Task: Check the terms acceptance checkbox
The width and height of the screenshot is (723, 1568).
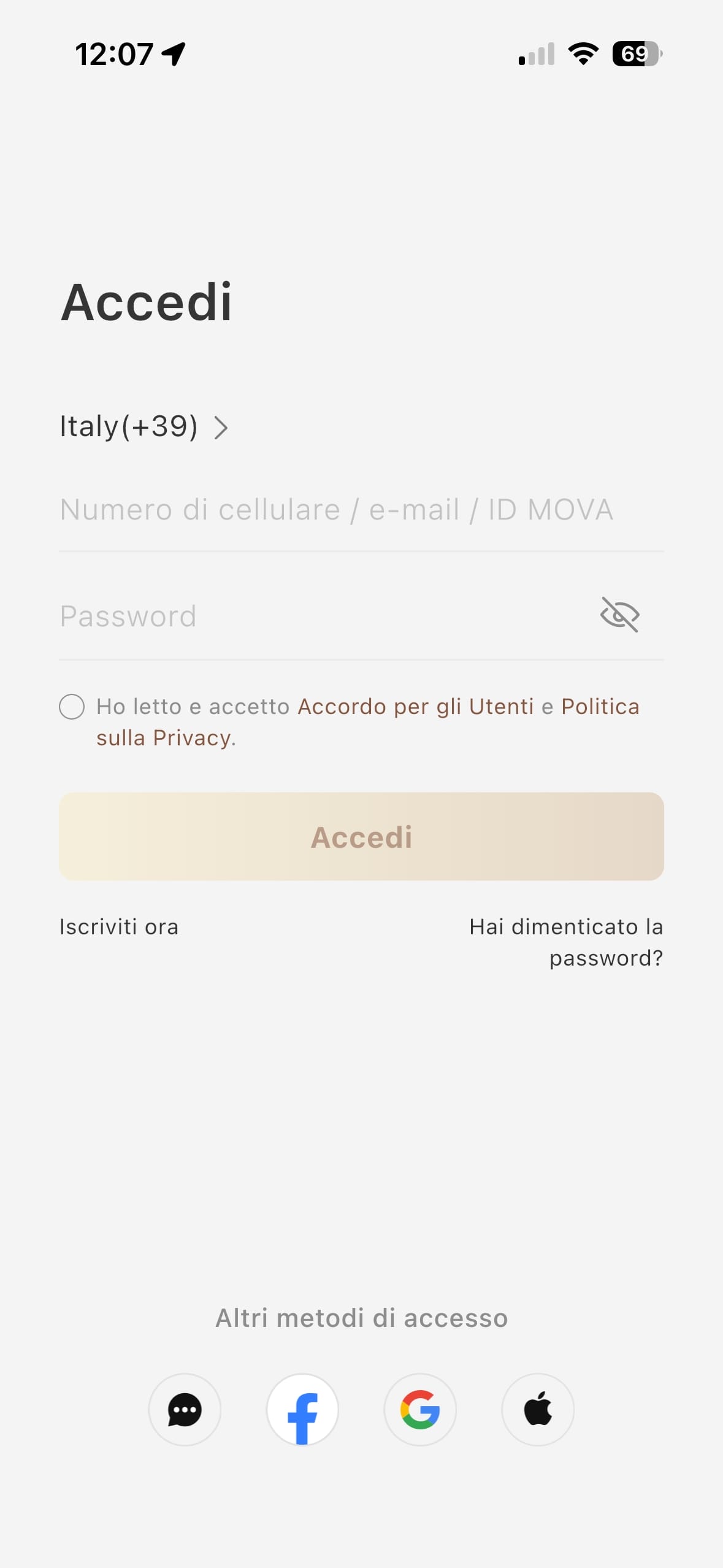Action: [72, 707]
